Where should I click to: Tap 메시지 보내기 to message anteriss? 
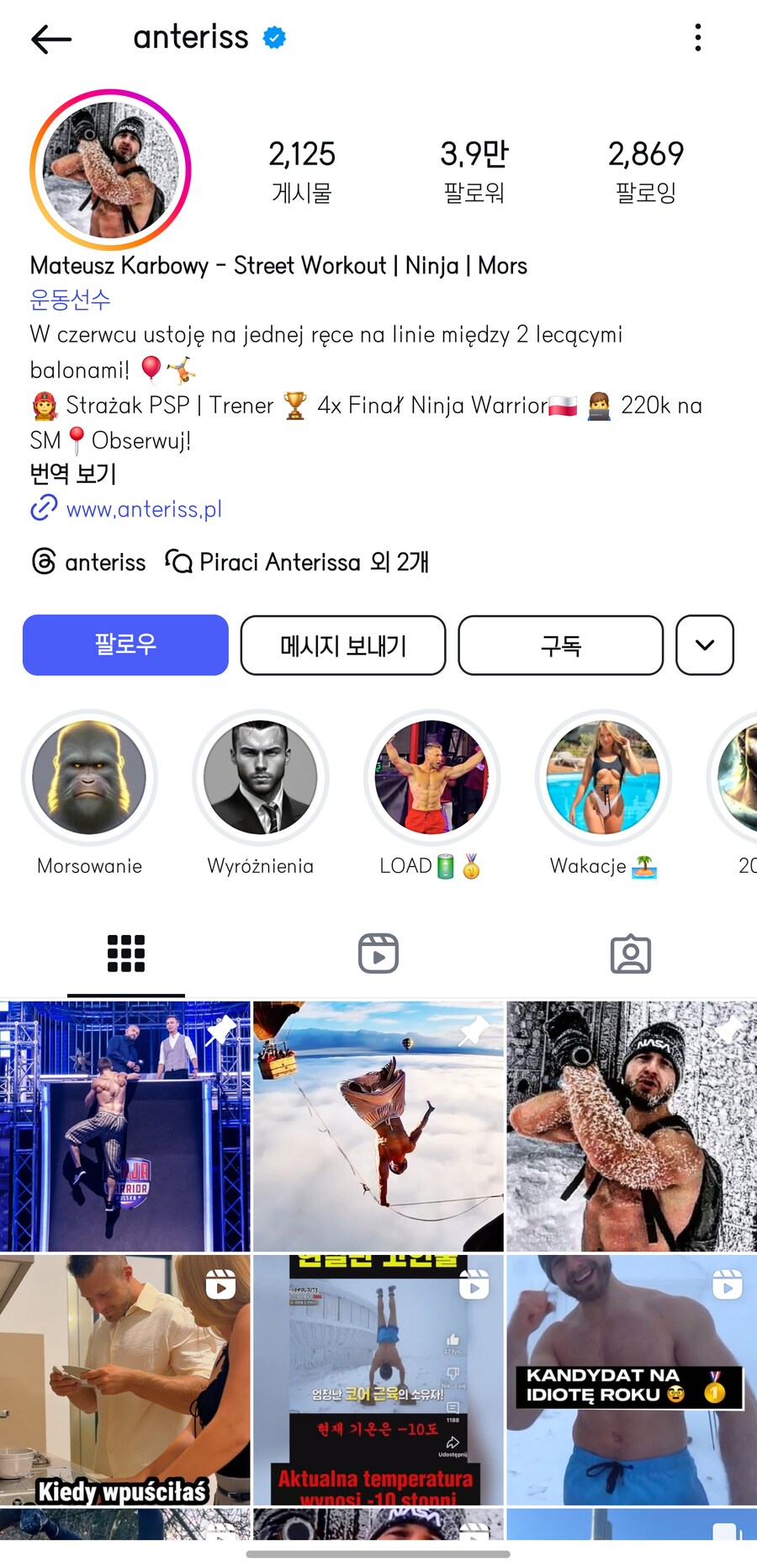coord(342,645)
